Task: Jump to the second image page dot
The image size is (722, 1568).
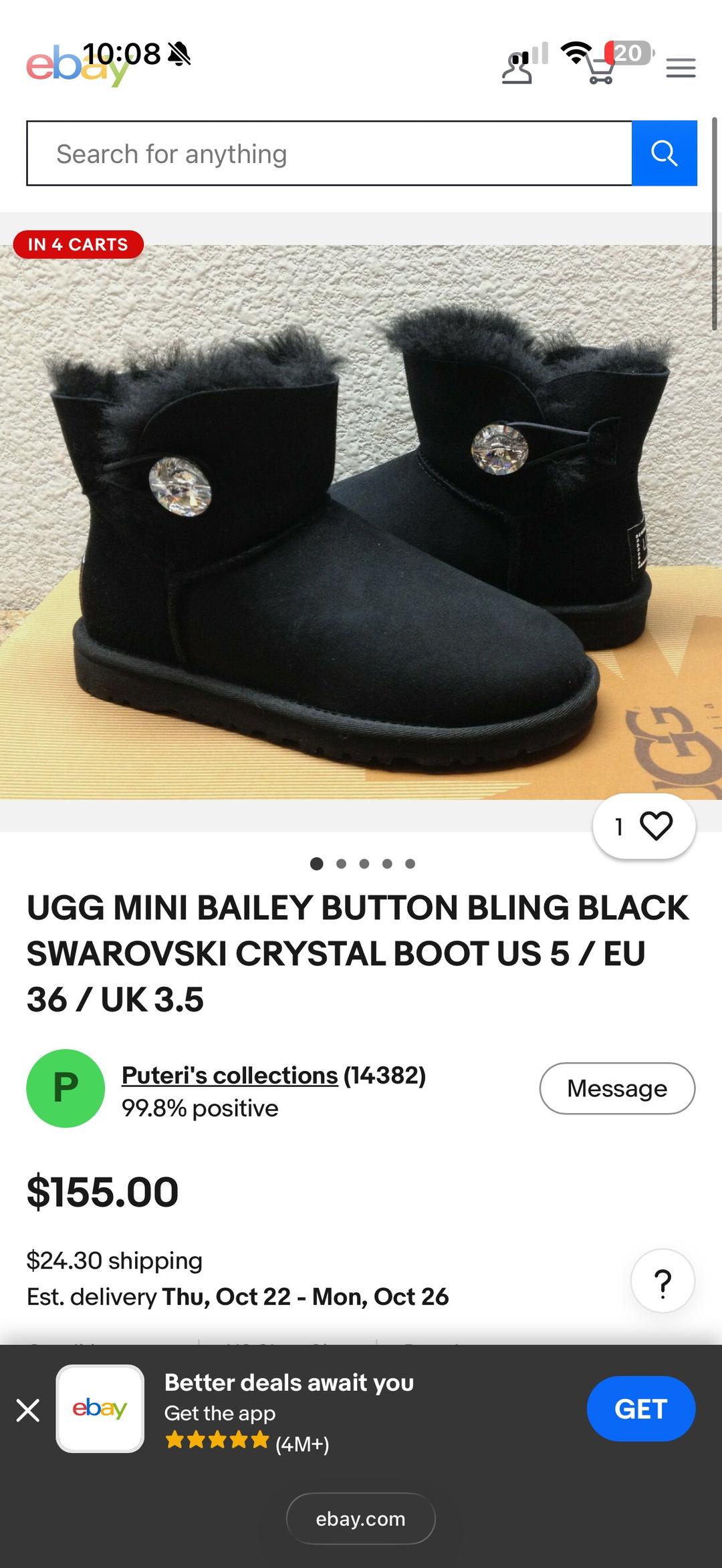Action: 341,864
